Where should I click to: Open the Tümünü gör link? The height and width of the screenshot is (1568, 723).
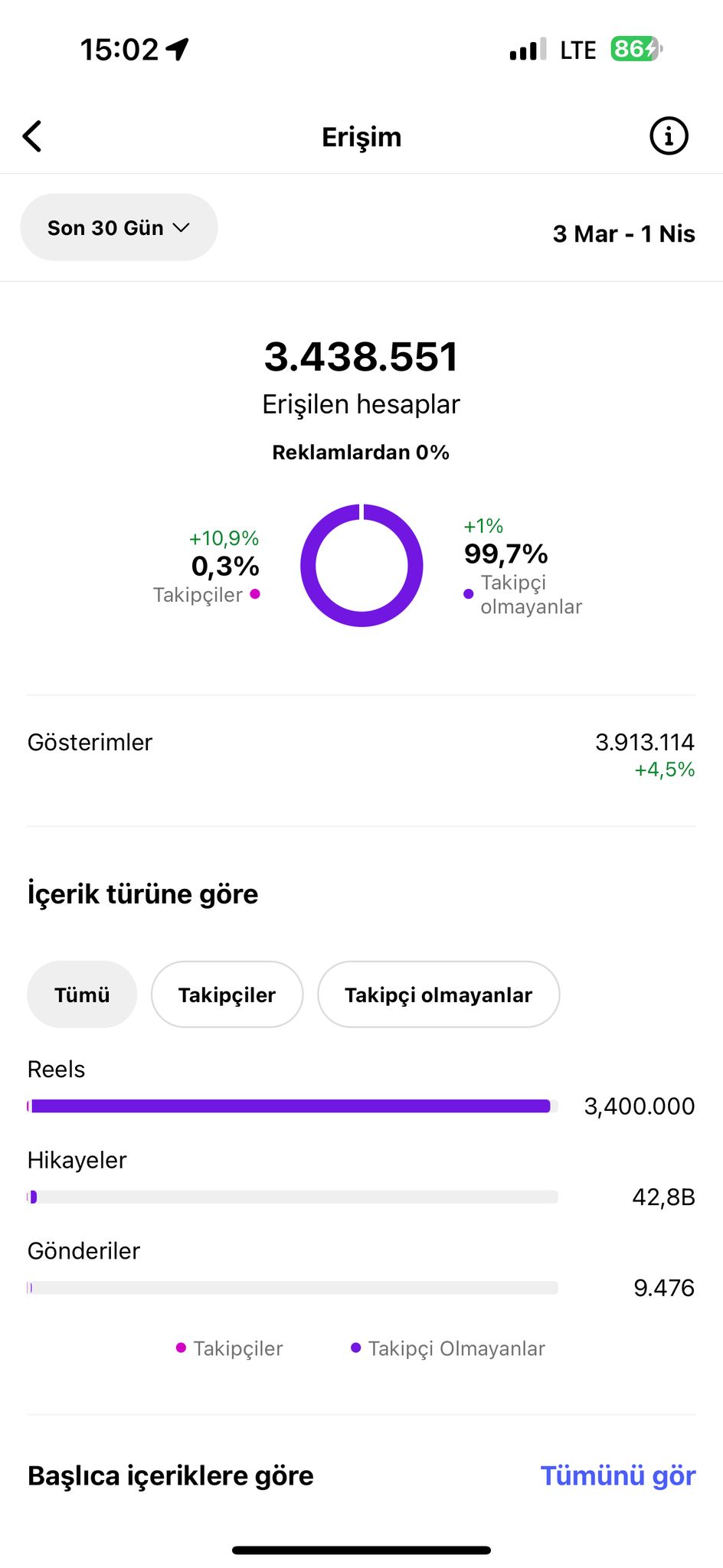tap(618, 1475)
